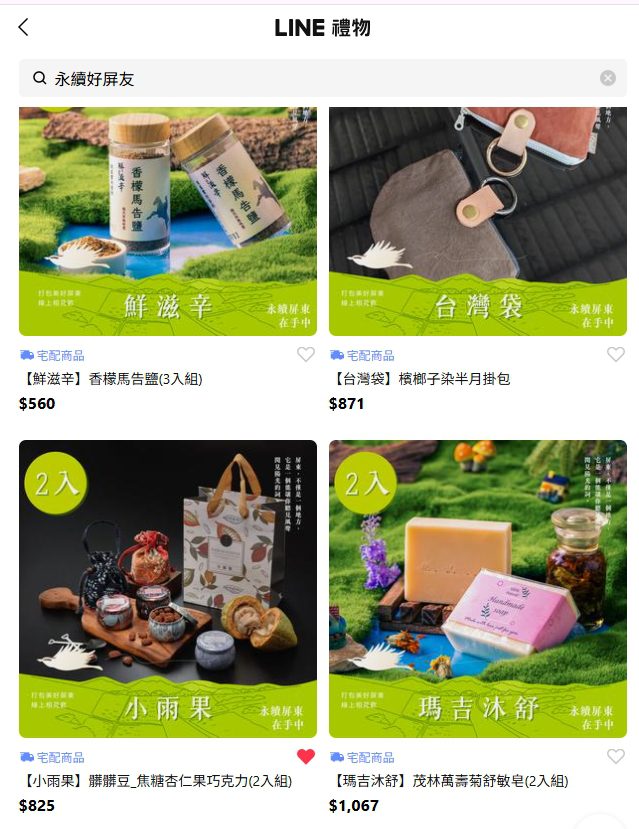Add 鮮滋辛 香檬馬告鹽 to favorites

(306, 354)
